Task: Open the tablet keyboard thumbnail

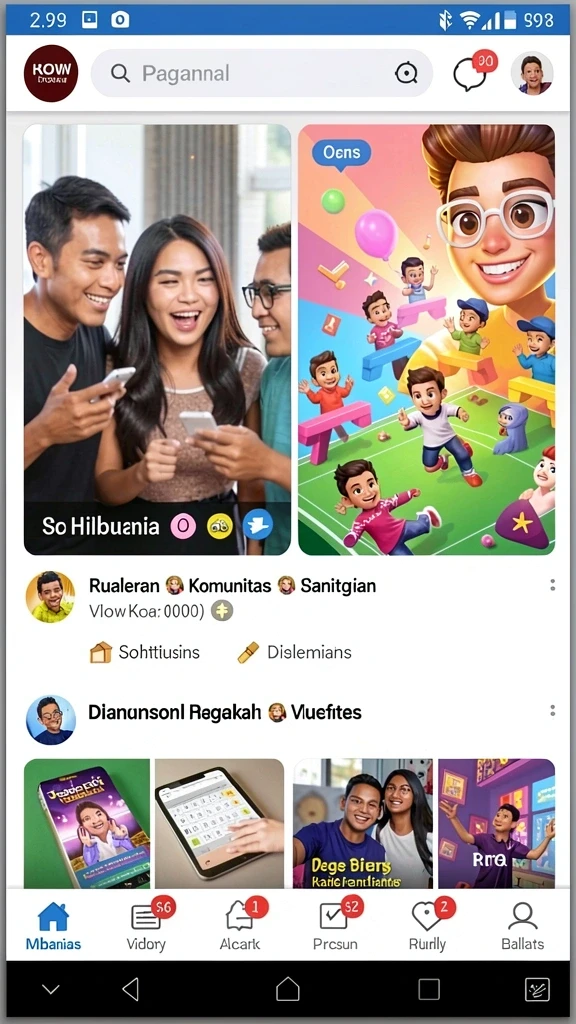Action: pos(219,823)
